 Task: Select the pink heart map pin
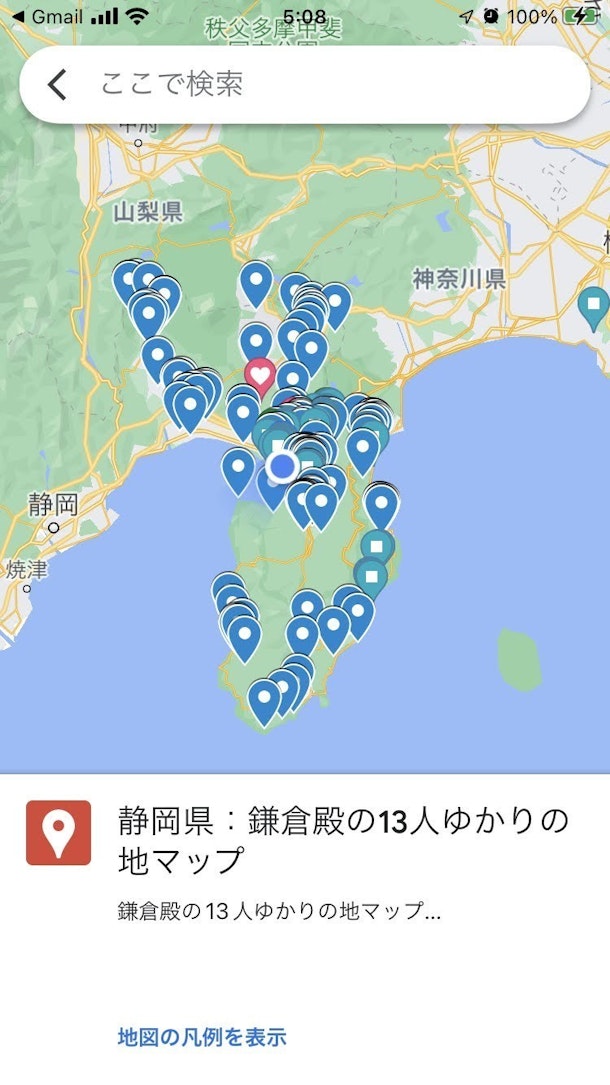[260, 376]
